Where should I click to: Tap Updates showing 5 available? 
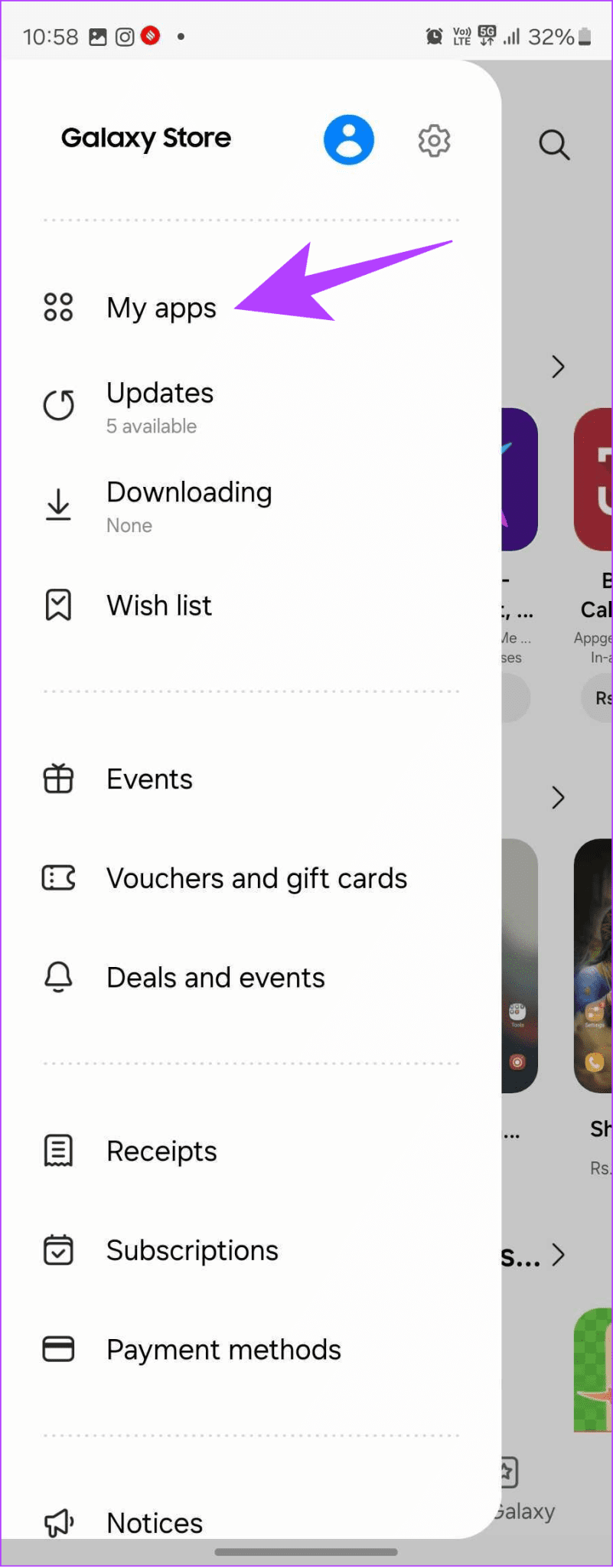(159, 404)
